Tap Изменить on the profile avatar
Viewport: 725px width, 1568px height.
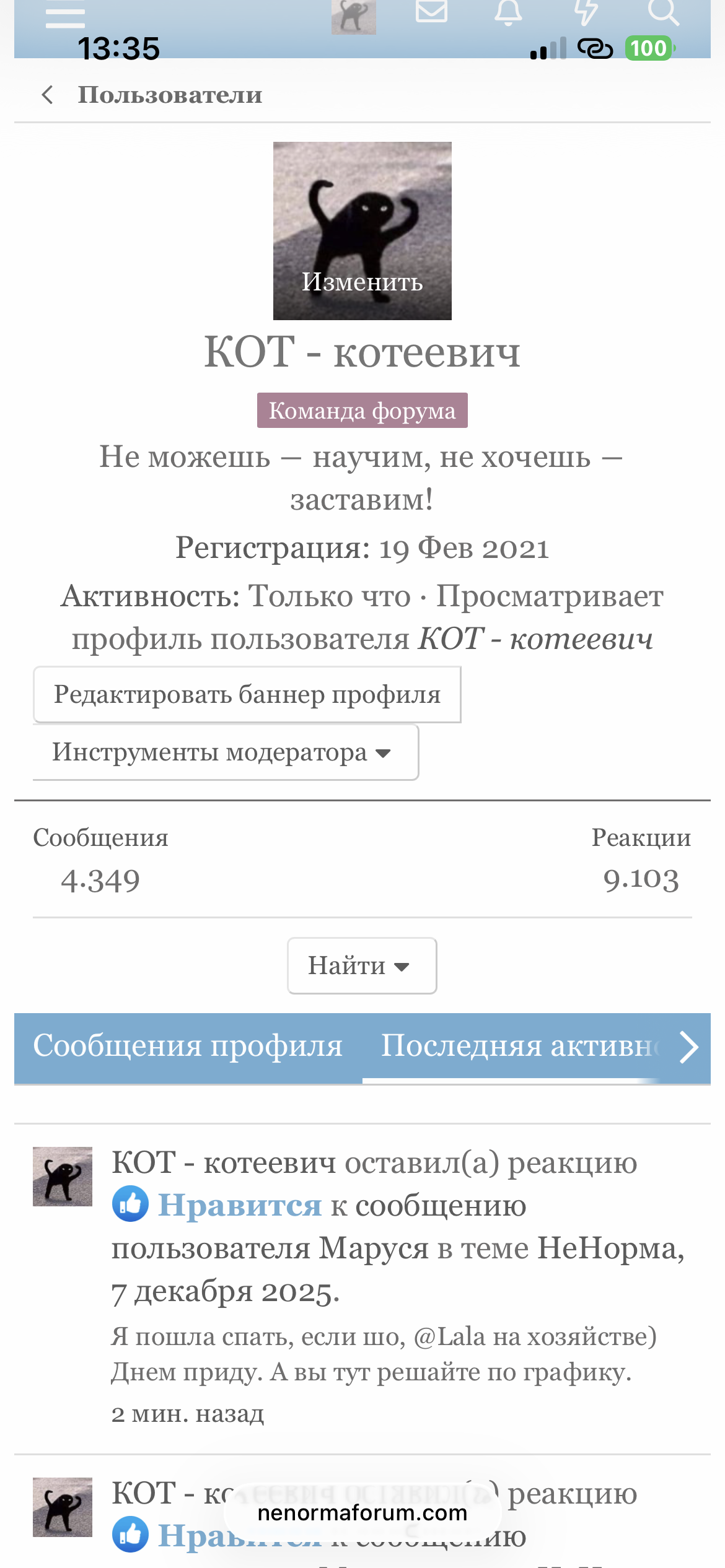click(362, 282)
